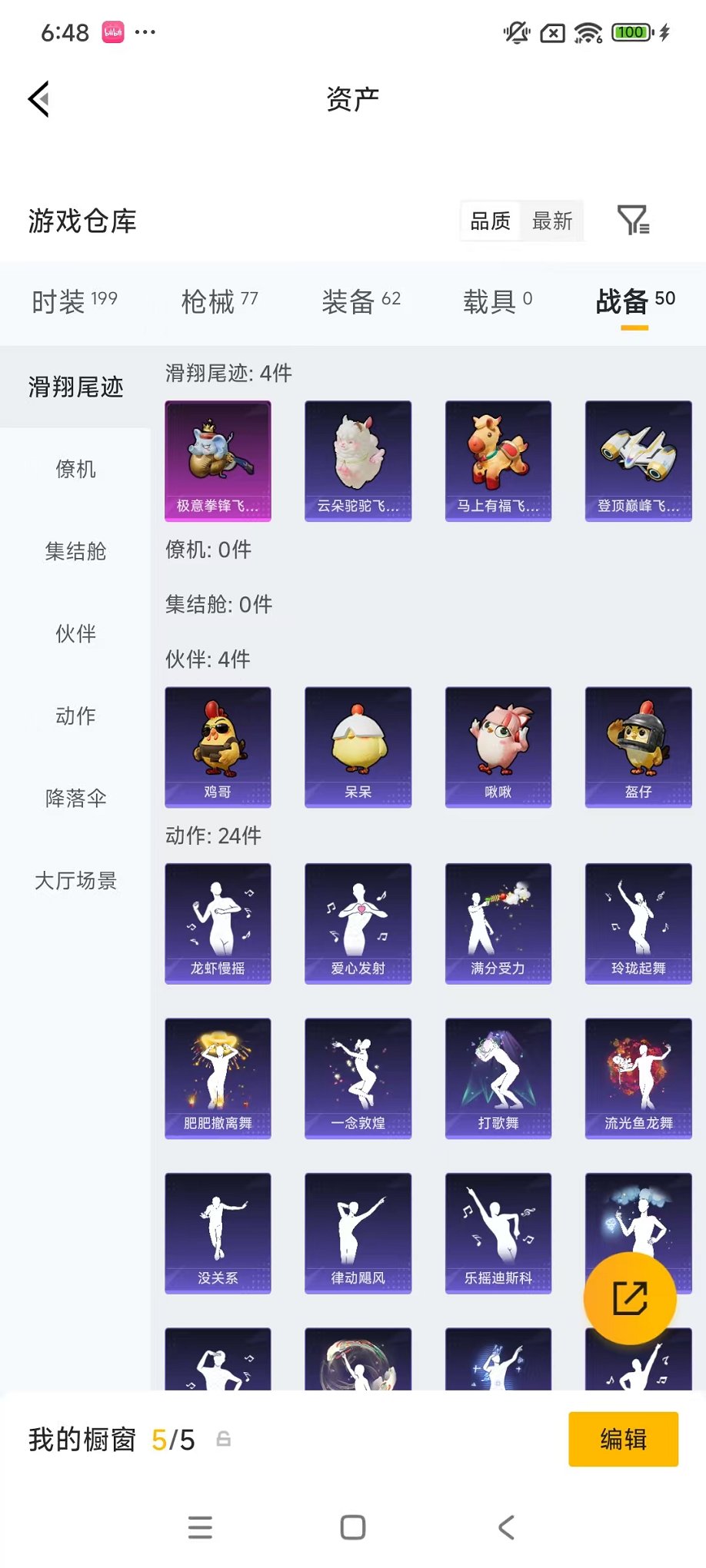Open 我的橱窗 showcase

82,1440
